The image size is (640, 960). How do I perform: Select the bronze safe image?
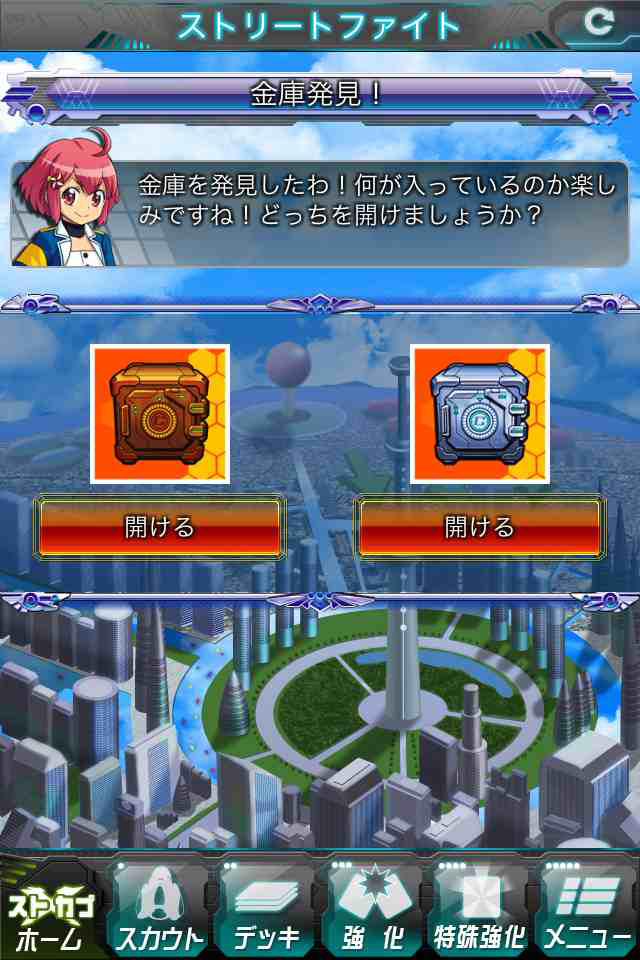pos(160,413)
